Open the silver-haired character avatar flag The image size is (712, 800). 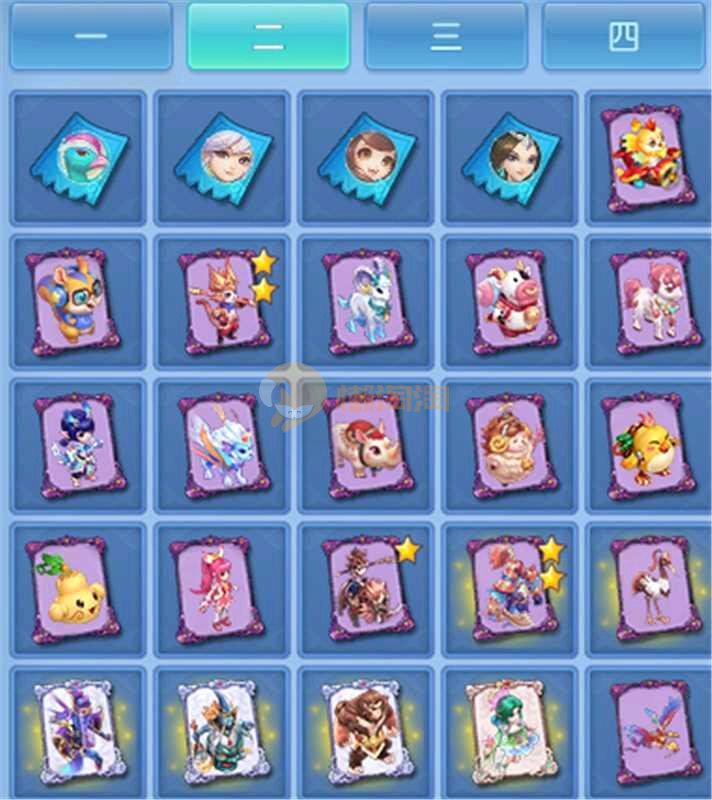[221, 158]
